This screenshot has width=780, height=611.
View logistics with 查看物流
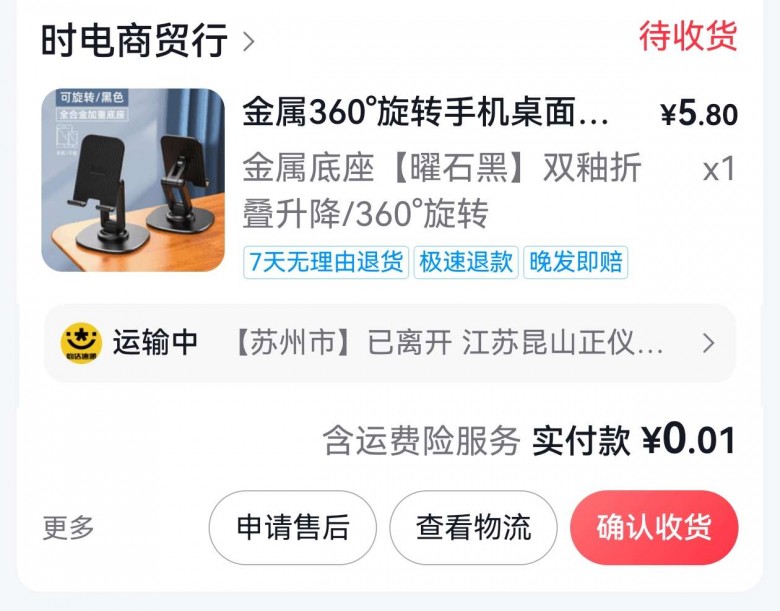click(x=473, y=527)
